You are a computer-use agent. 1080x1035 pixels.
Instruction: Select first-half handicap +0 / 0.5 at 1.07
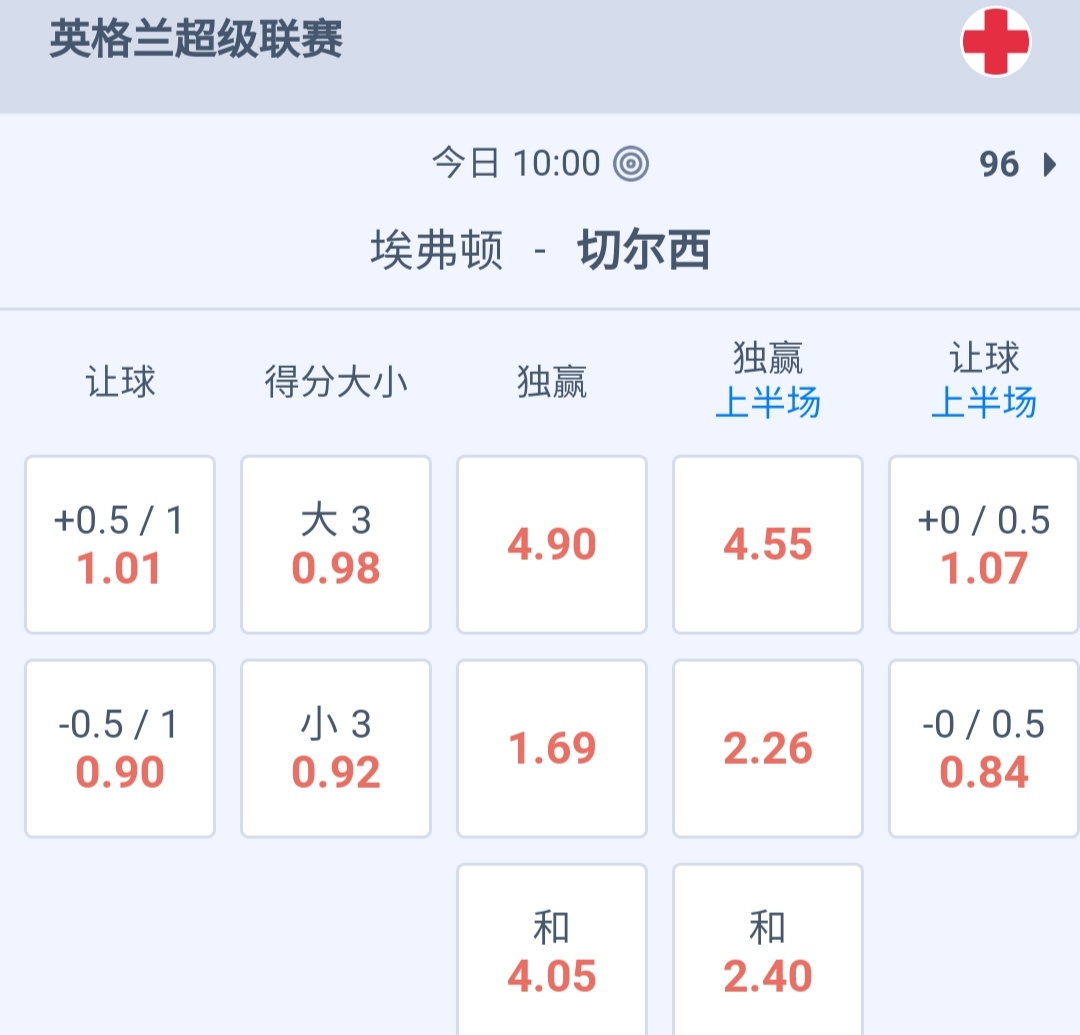click(984, 545)
